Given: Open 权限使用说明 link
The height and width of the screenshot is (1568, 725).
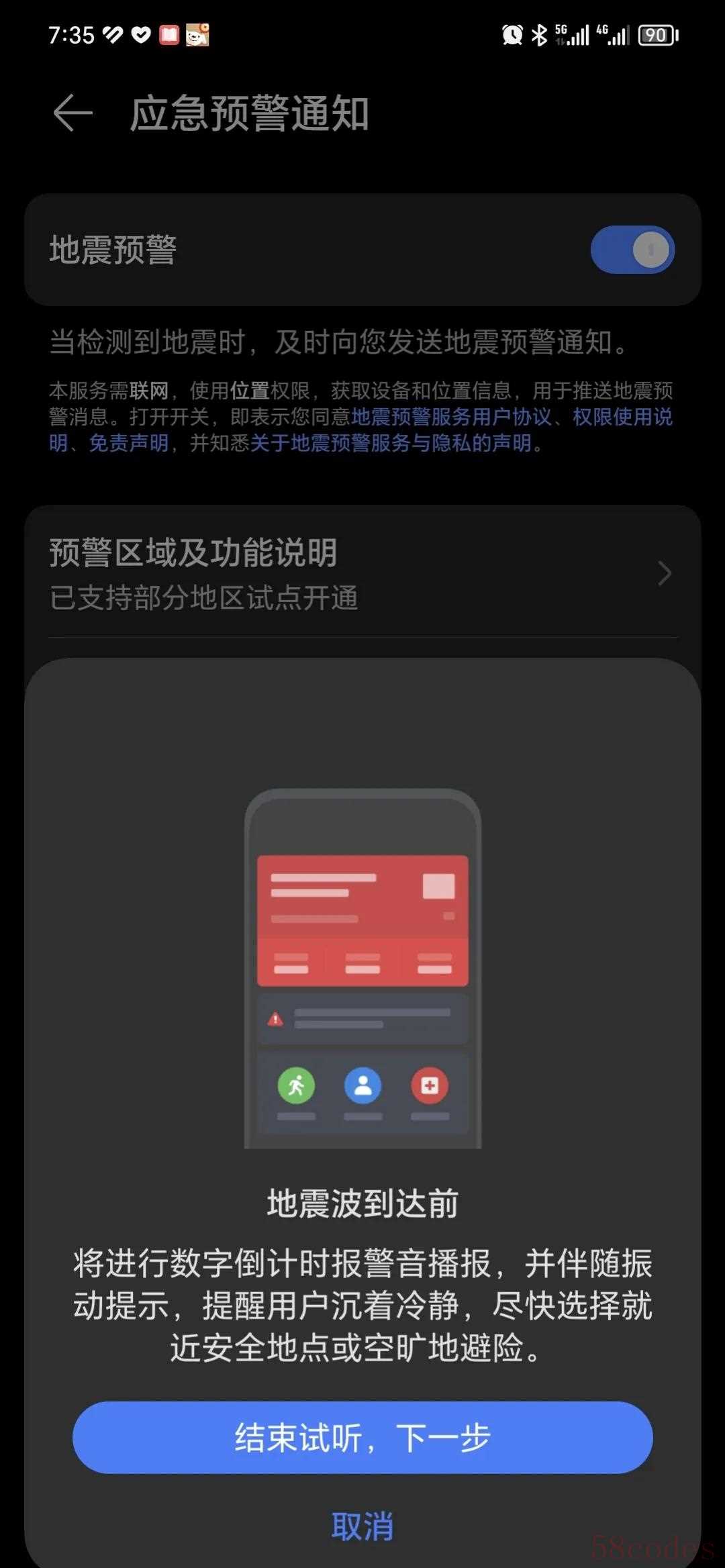Looking at the screenshot, I should click(622, 417).
